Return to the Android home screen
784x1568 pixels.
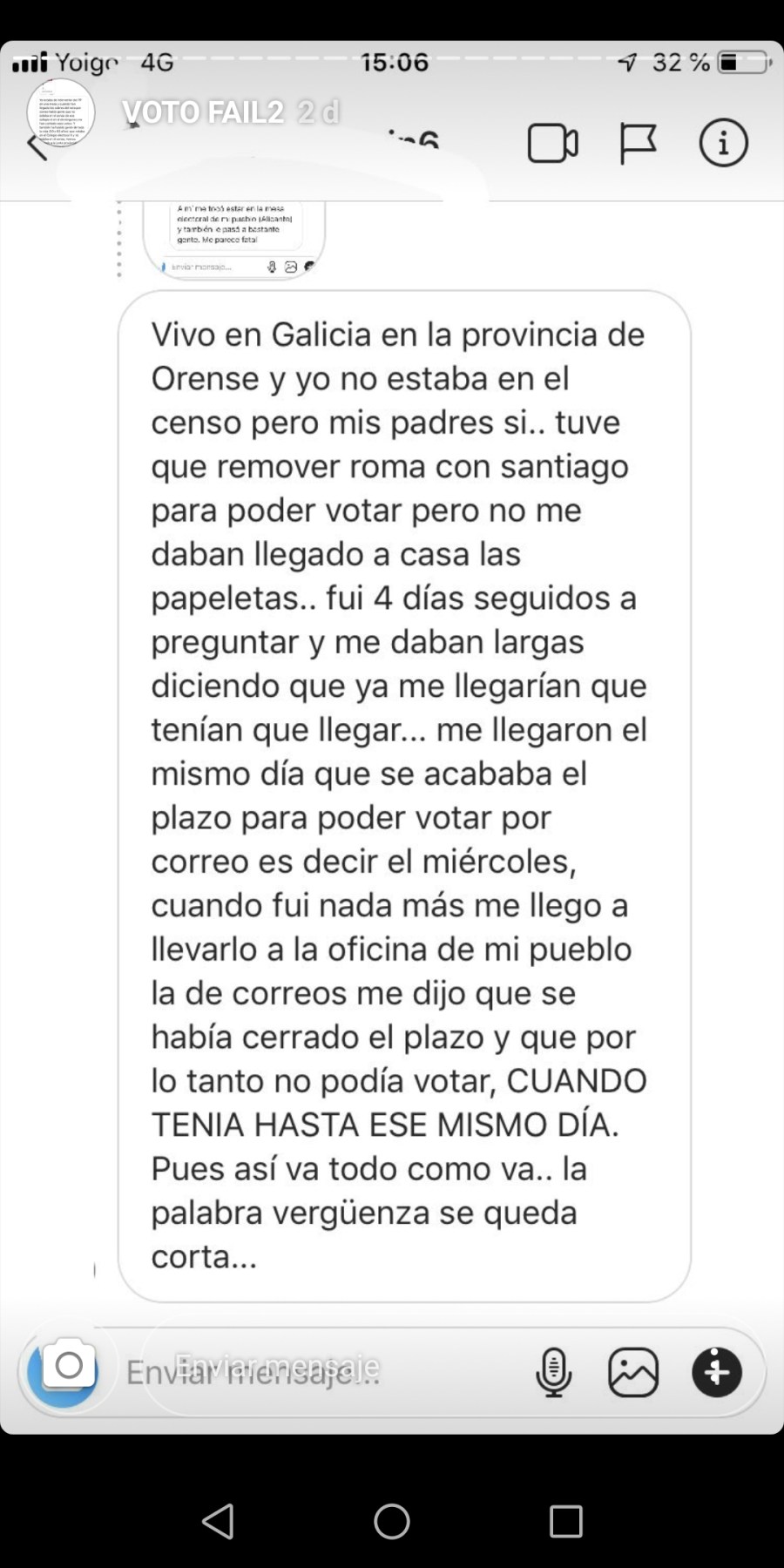(392, 1521)
